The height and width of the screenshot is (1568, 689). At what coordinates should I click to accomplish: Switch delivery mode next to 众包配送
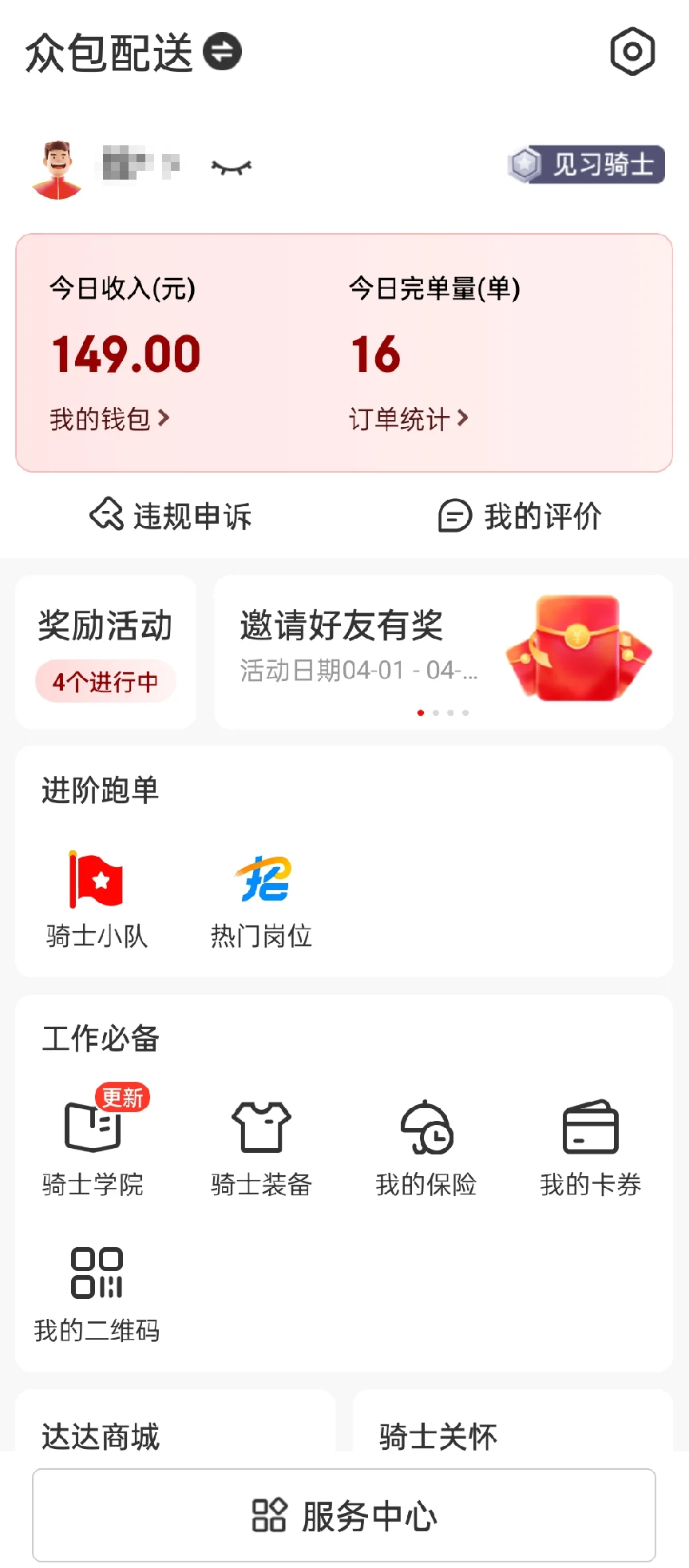tap(222, 51)
